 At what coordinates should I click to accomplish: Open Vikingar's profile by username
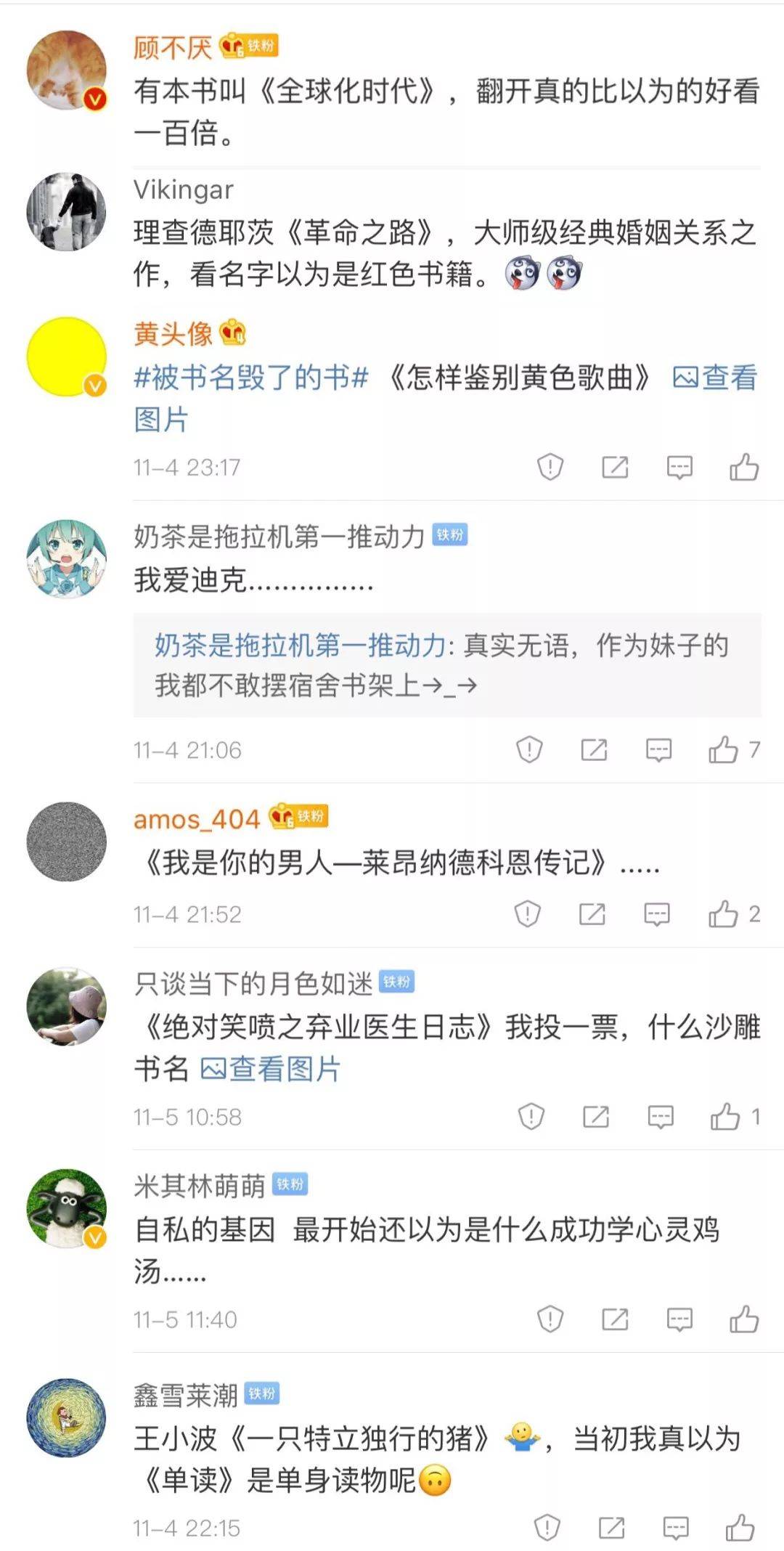[184, 190]
